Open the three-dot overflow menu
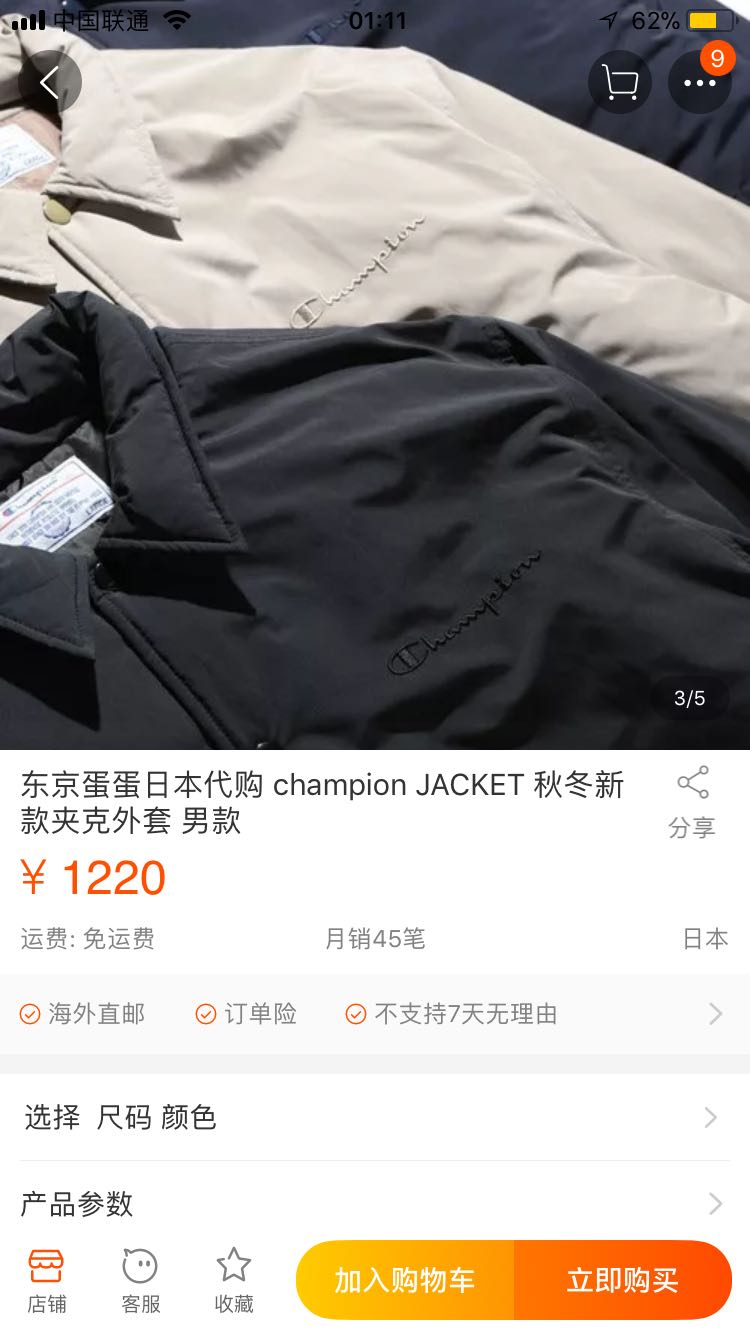Viewport: 750px width, 1334px height. pyautogui.click(x=699, y=82)
